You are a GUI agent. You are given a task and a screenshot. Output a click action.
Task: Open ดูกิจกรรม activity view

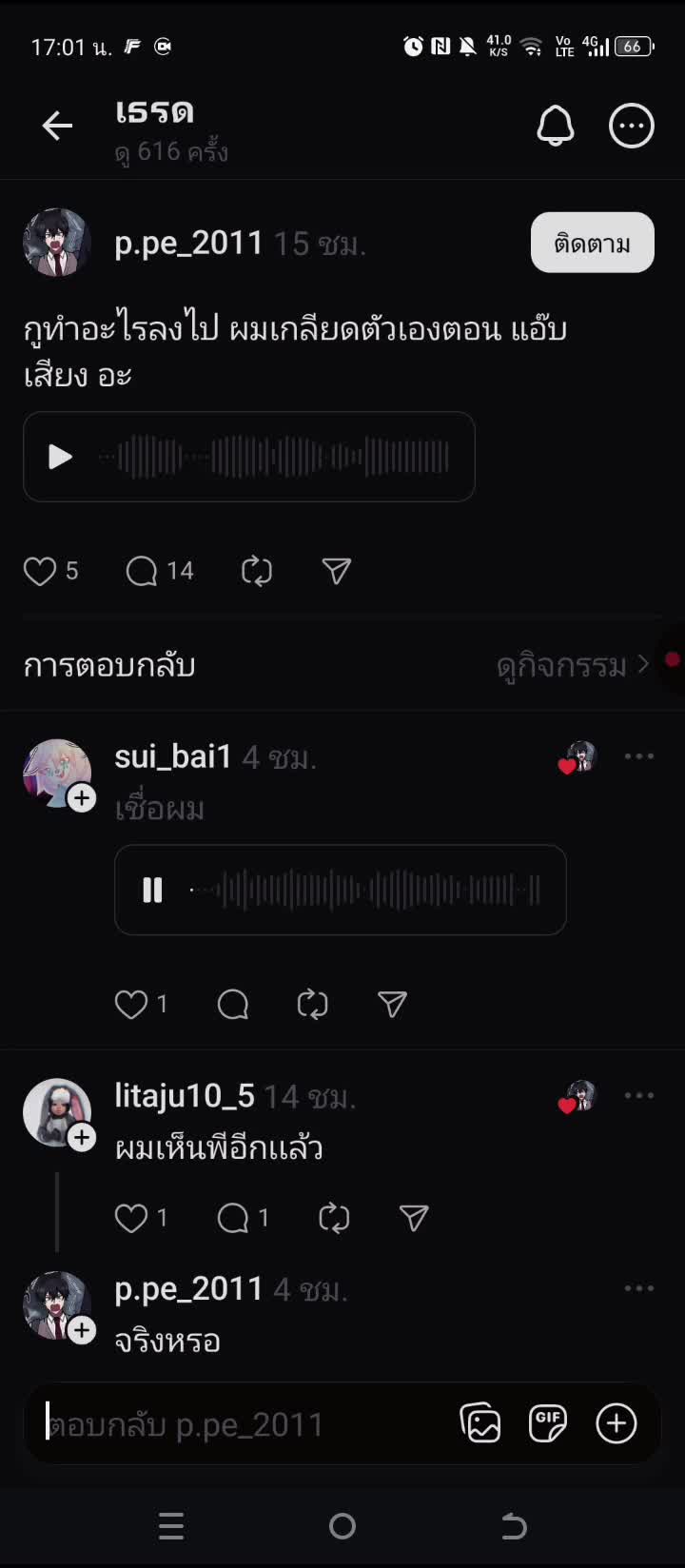[x=571, y=665]
